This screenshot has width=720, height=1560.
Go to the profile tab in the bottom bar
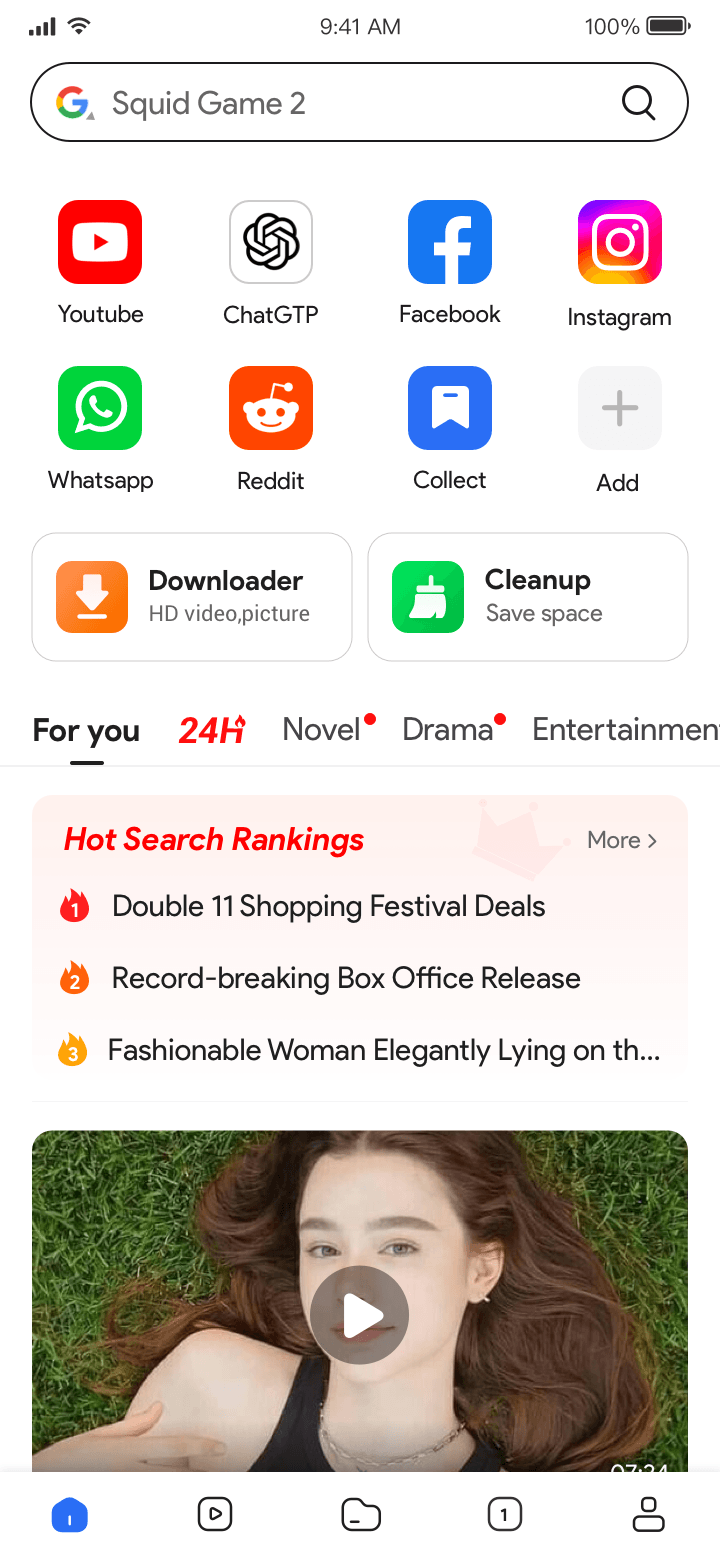(649, 1515)
